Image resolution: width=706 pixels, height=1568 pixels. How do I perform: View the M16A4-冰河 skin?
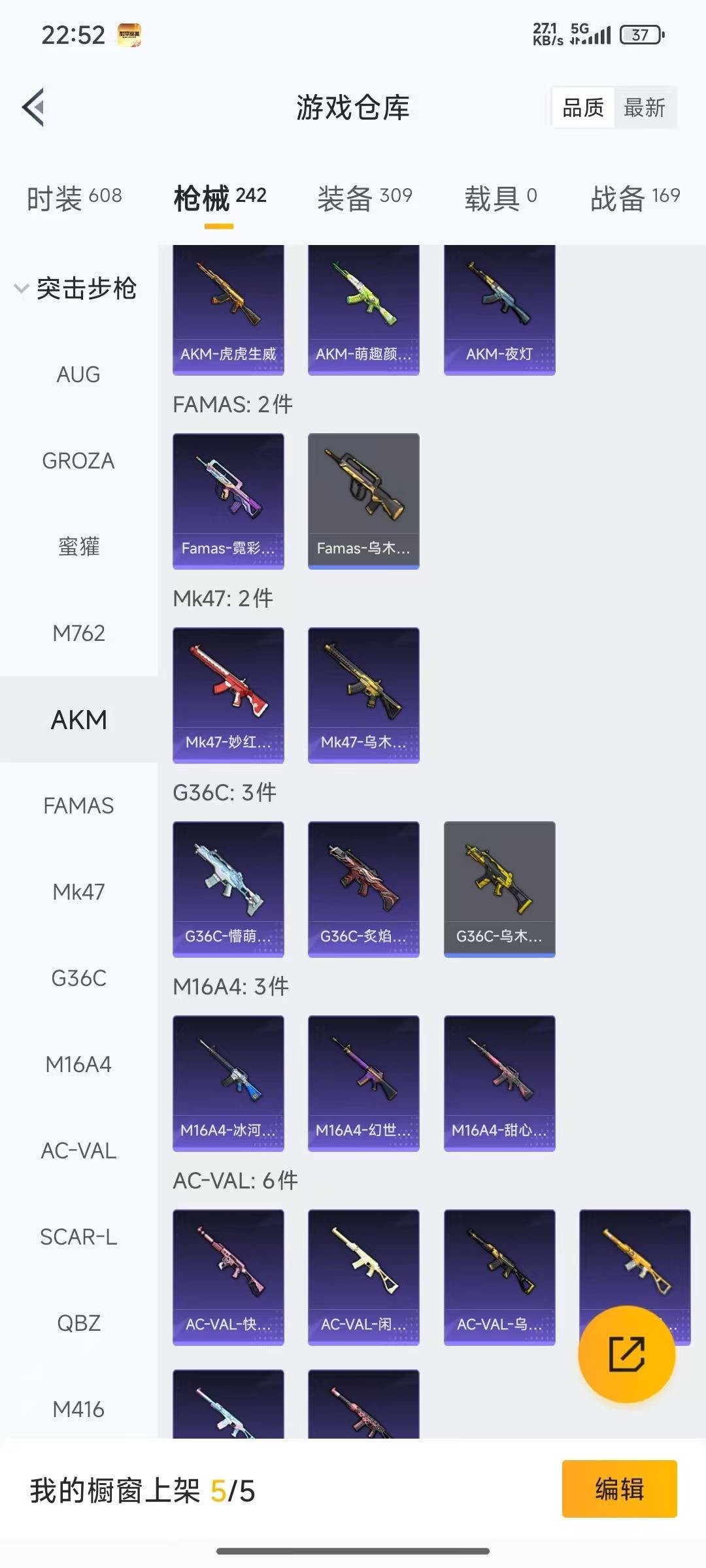click(228, 1083)
